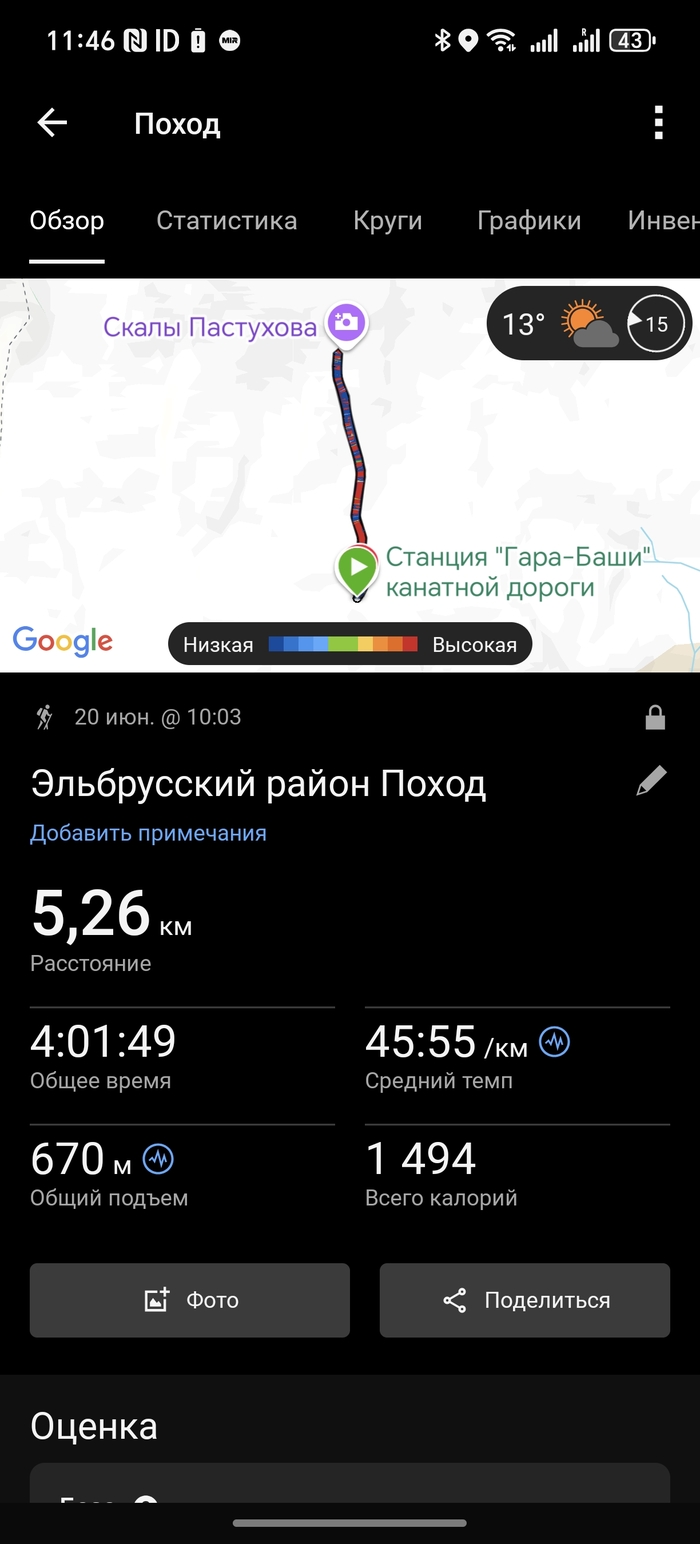Tap the info icon next to 670 м

(x=159, y=1160)
